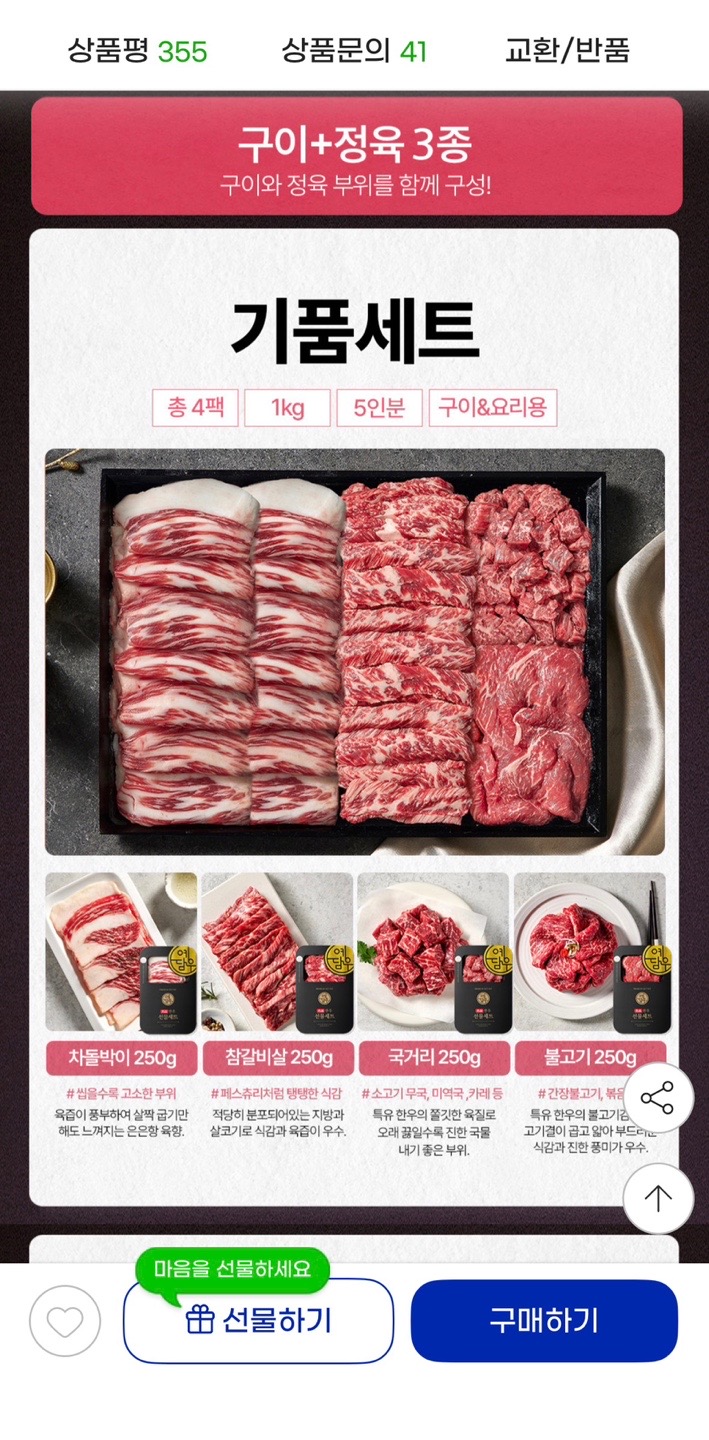The height and width of the screenshot is (1440, 709).
Task: Share this product
Action: pyautogui.click(x=657, y=1098)
